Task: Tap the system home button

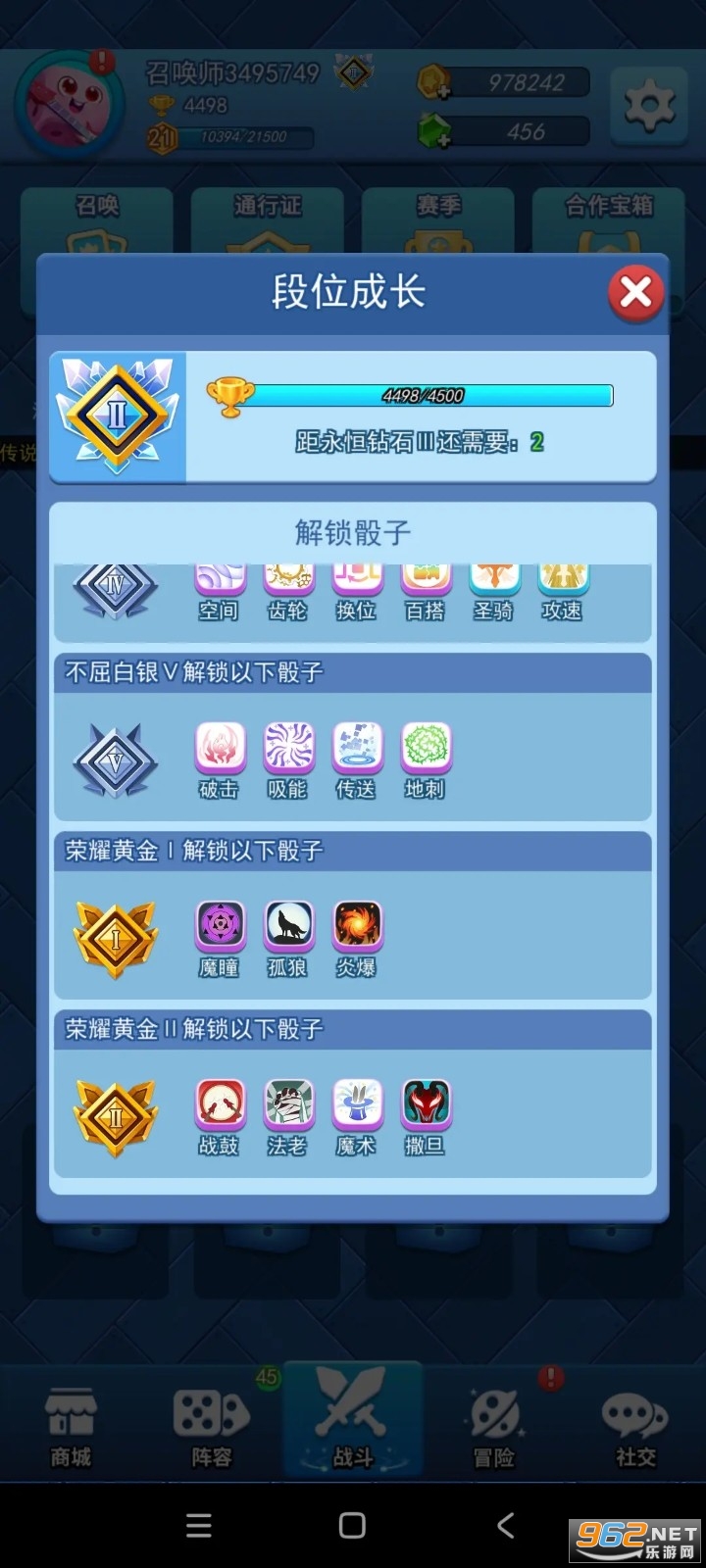Action: [x=353, y=1525]
